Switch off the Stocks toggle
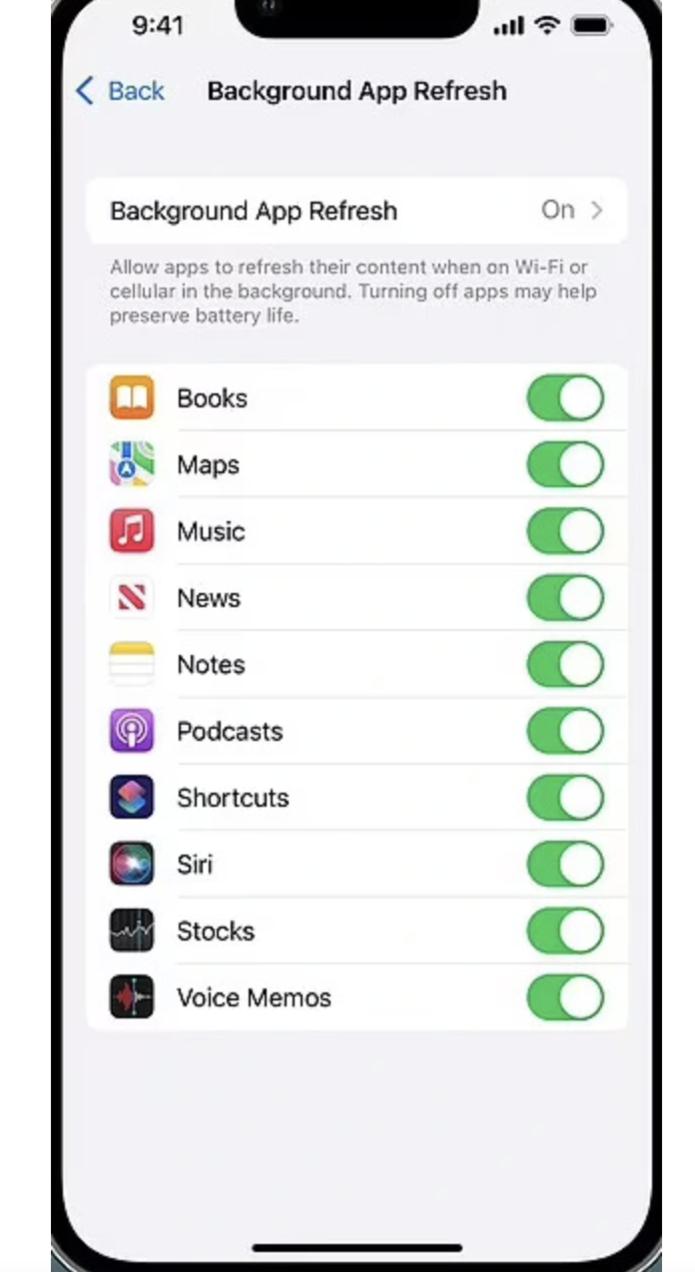This screenshot has height=1272, width=695. [565, 931]
